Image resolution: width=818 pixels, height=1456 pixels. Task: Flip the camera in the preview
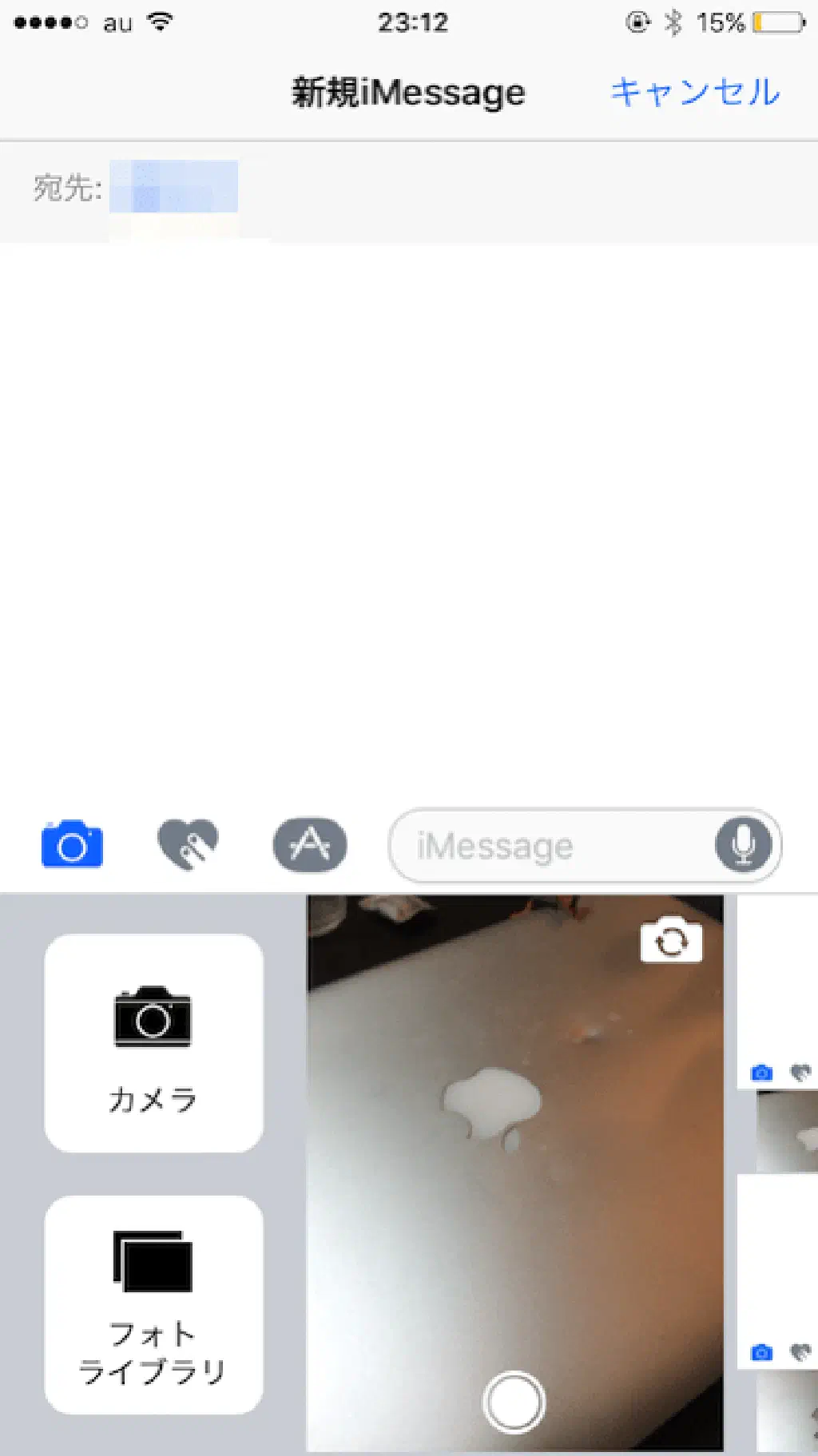tap(671, 942)
